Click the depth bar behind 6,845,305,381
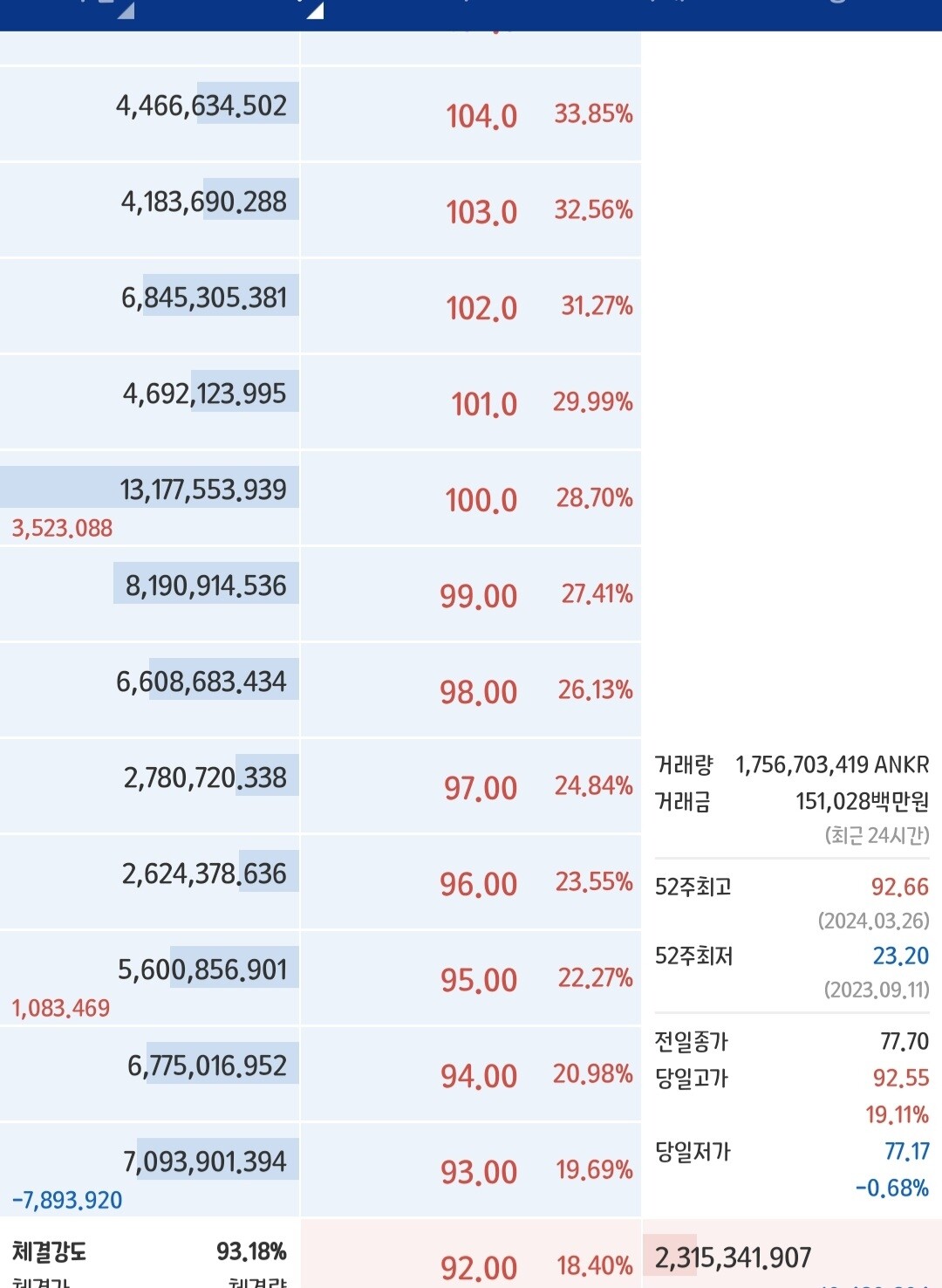 pyautogui.click(x=222, y=296)
